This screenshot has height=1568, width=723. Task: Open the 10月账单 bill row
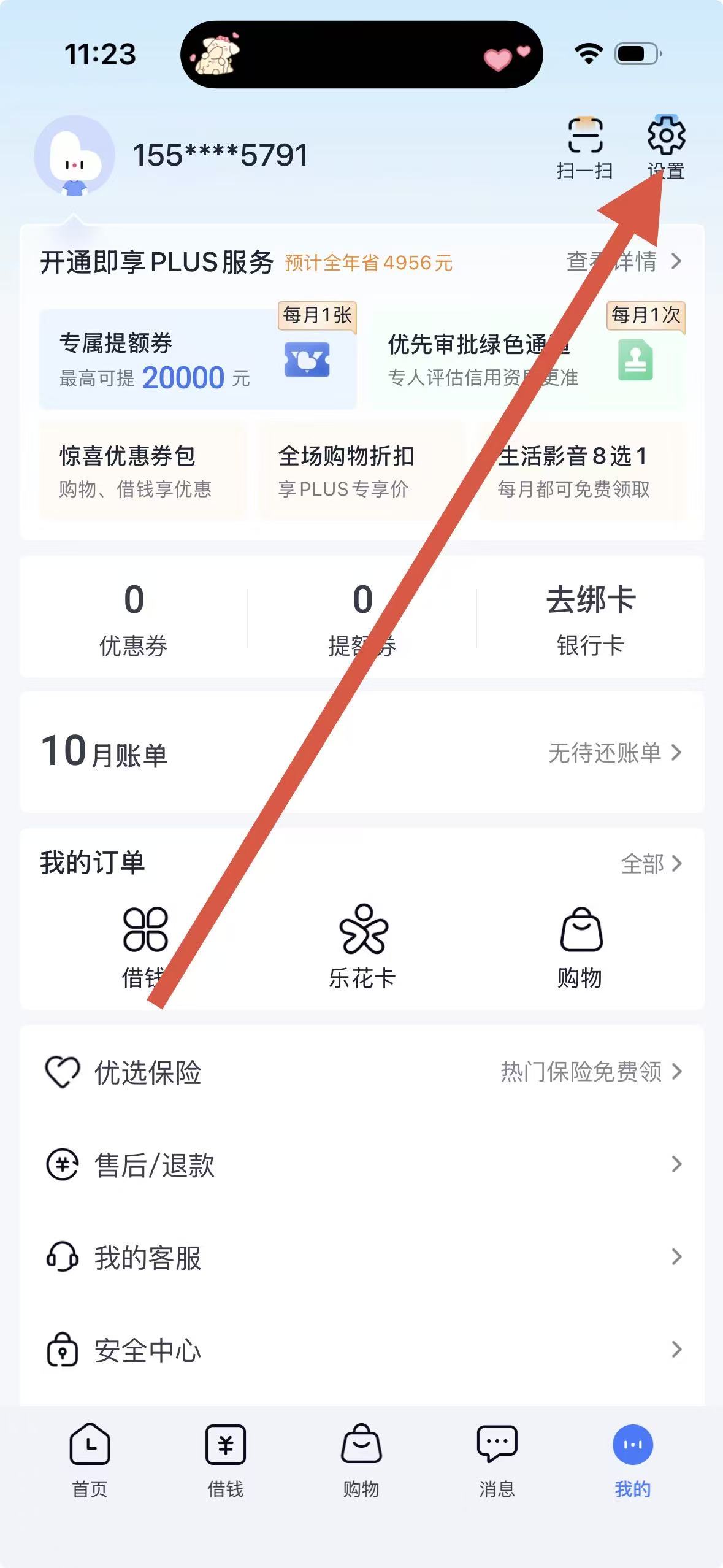[362, 752]
